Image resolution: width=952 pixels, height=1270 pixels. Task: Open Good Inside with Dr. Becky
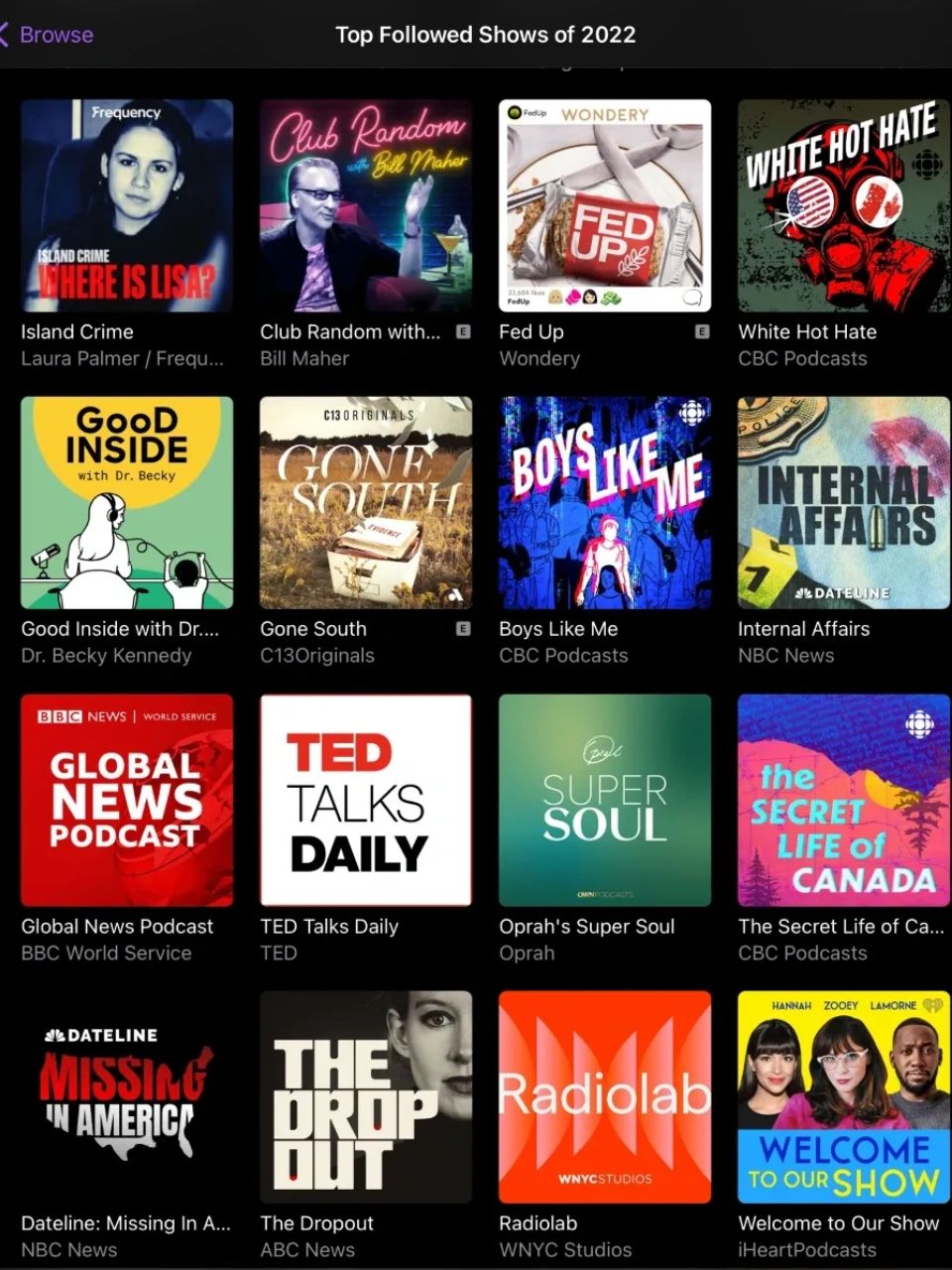coord(127,503)
